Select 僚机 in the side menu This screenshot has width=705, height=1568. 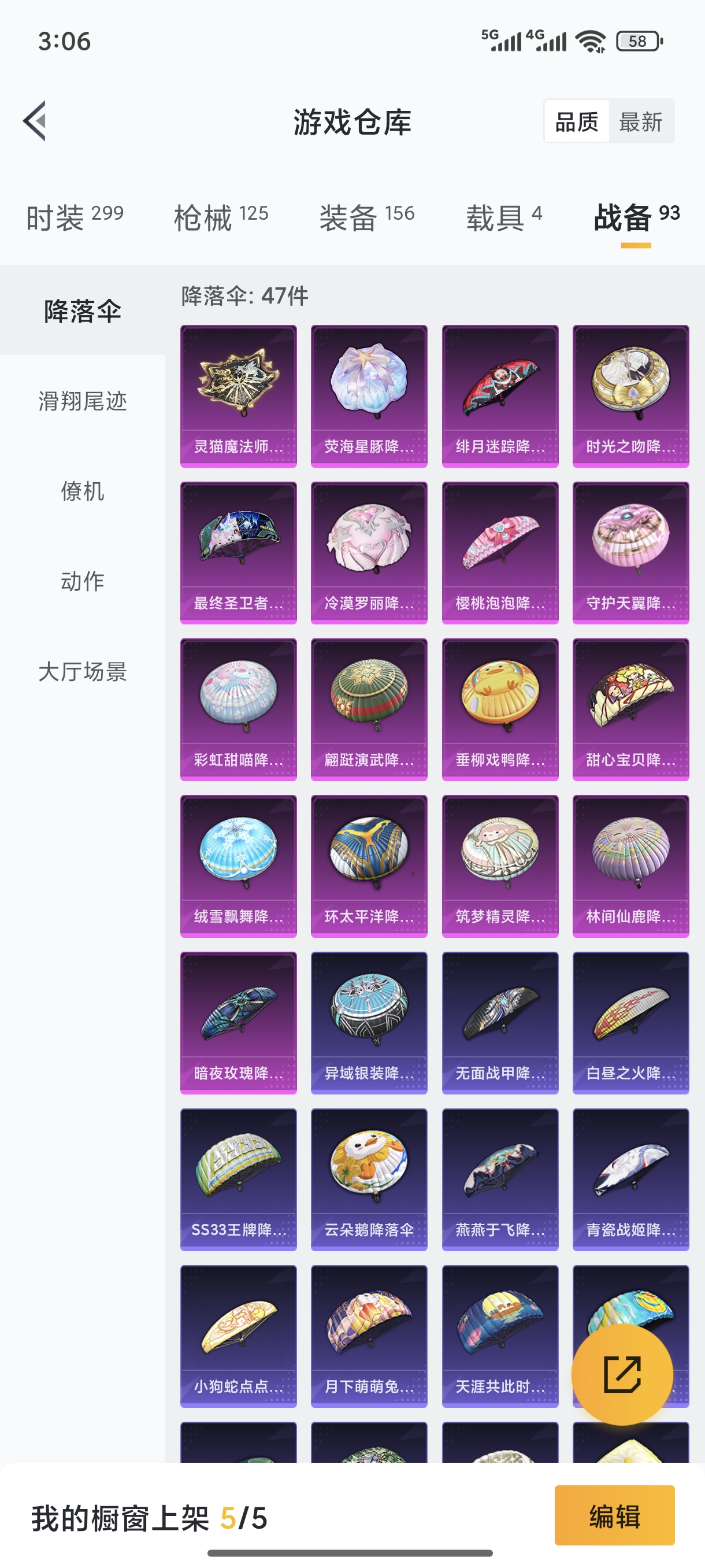pos(83,491)
